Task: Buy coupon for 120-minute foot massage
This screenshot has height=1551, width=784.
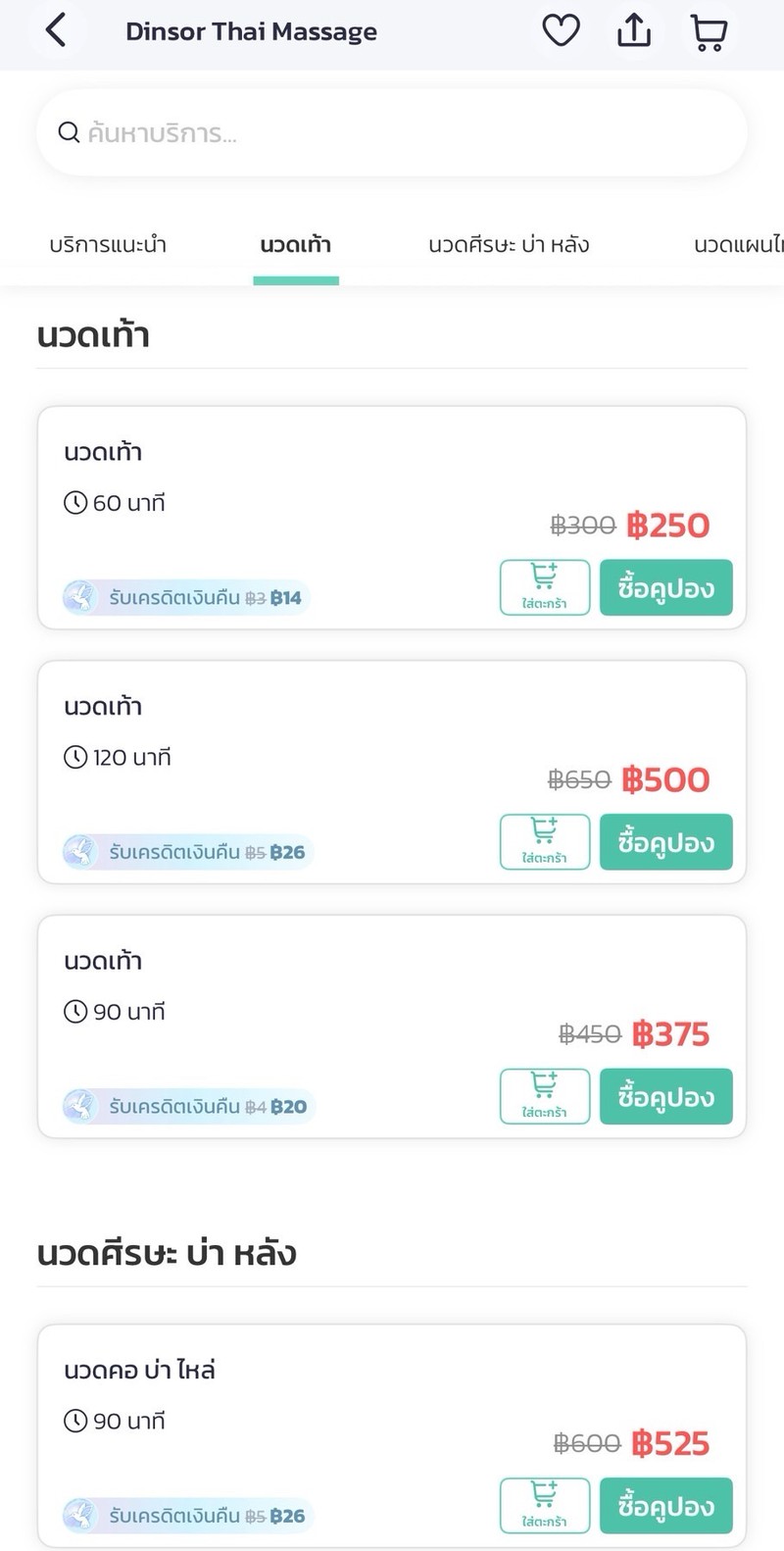Action: coord(665,842)
